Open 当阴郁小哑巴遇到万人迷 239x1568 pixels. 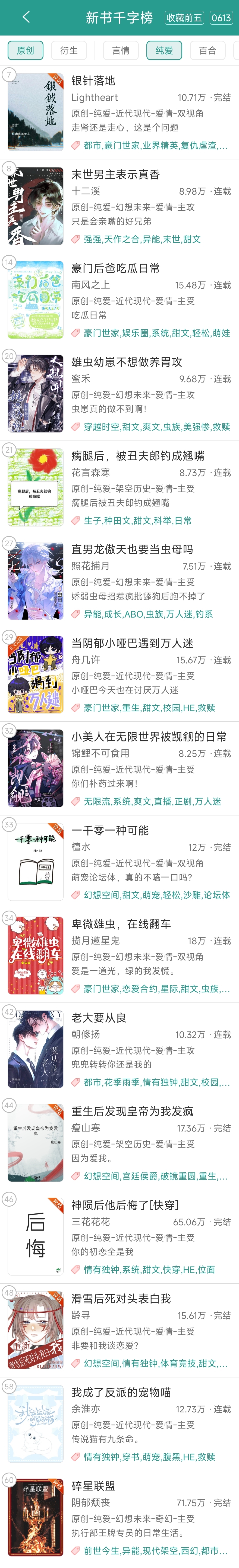click(132, 643)
